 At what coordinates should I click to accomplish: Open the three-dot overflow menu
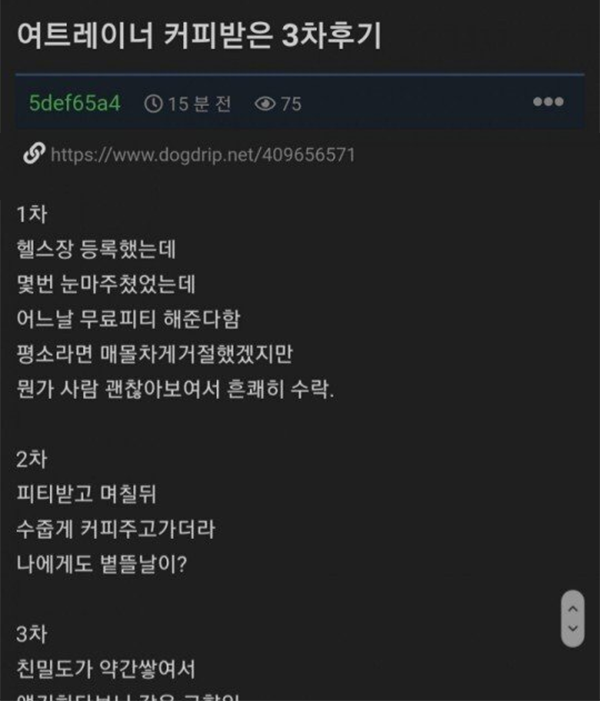tap(548, 102)
